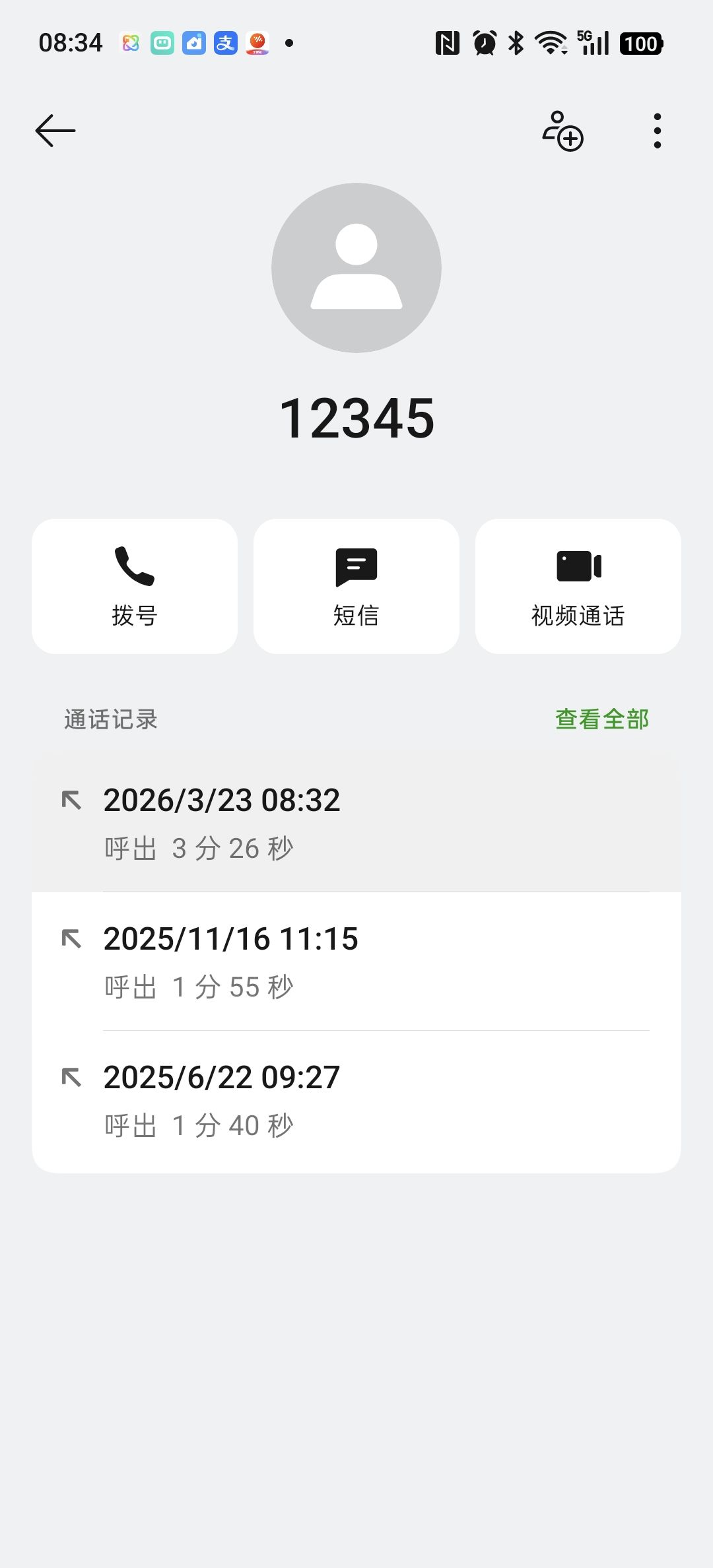The height and width of the screenshot is (1568, 713).
Task: Open the 2025/6/22 09:27 call record
Action: coord(356,1101)
